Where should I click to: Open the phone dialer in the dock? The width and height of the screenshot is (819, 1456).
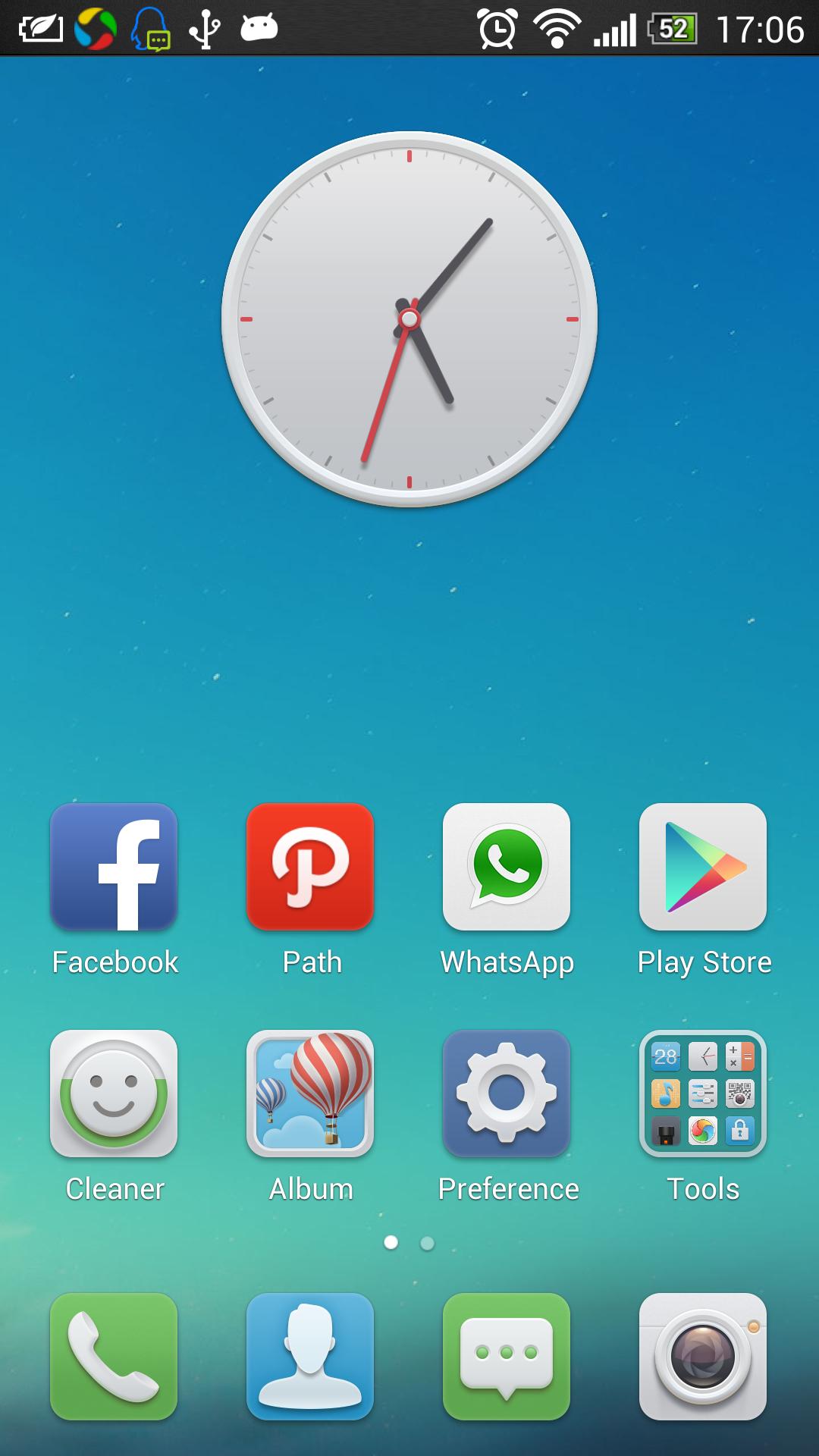click(114, 1356)
